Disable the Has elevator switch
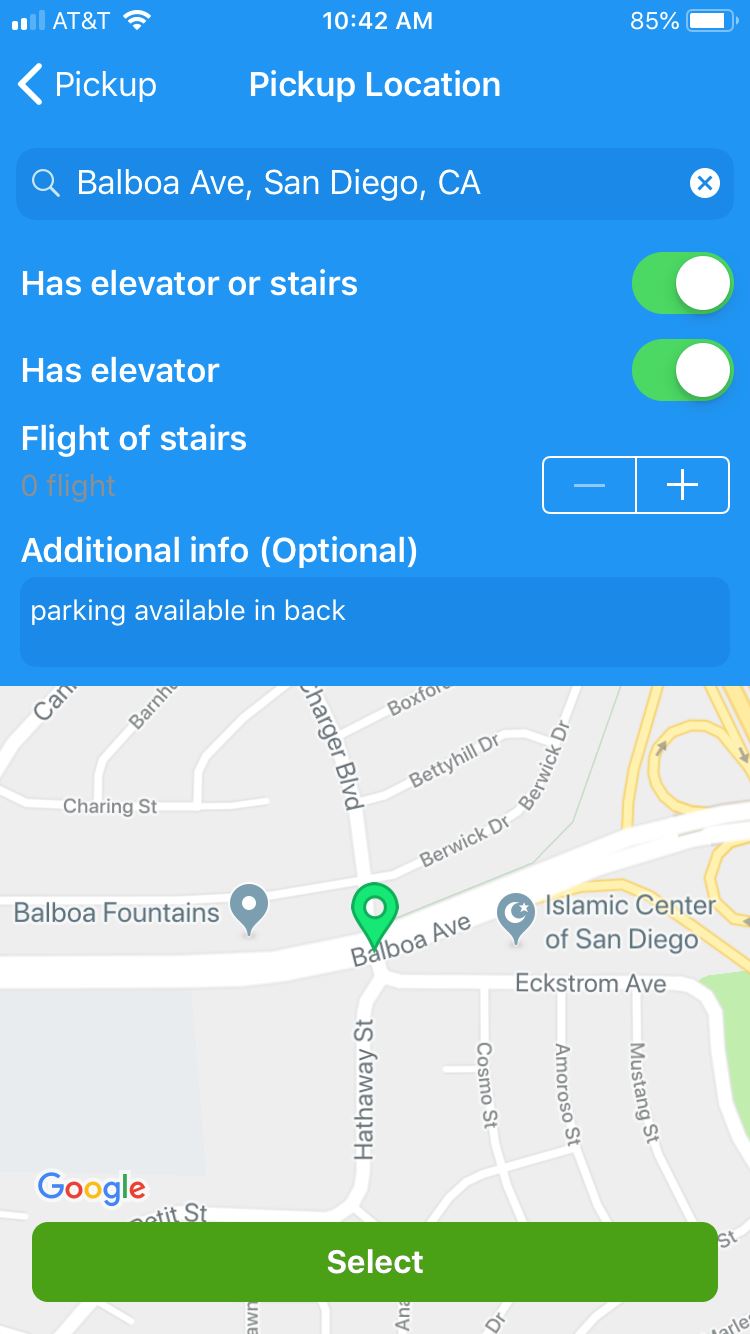The width and height of the screenshot is (750, 1334). click(x=683, y=370)
